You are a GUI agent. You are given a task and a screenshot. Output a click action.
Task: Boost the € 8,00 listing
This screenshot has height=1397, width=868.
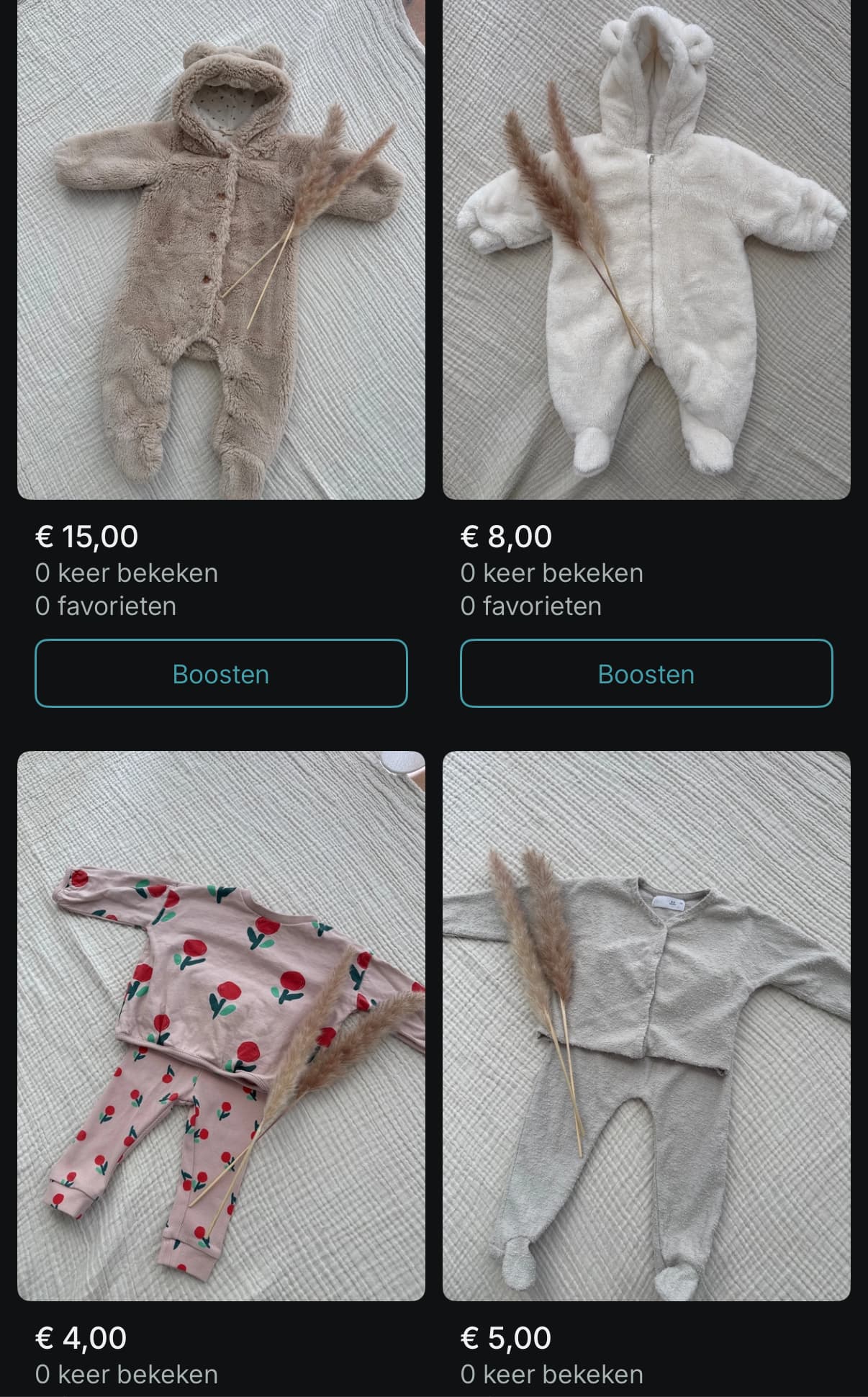click(x=646, y=673)
